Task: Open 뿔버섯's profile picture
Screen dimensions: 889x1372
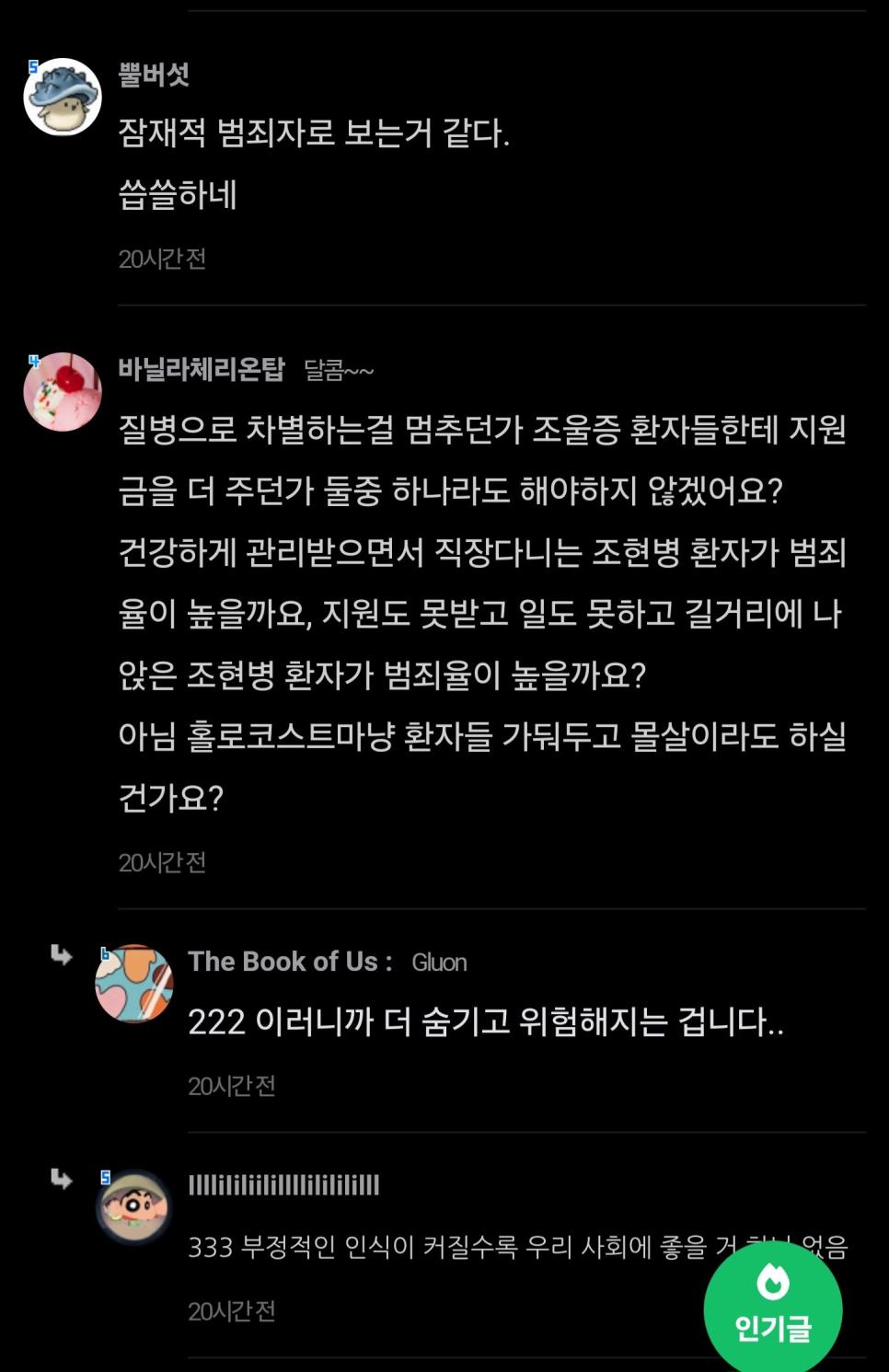Action: (63, 97)
